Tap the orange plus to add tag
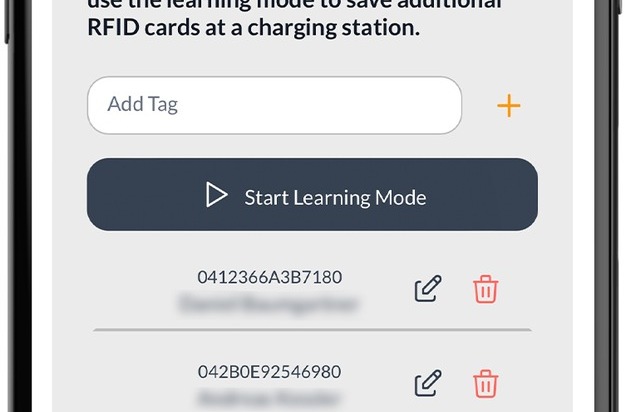 tap(509, 105)
